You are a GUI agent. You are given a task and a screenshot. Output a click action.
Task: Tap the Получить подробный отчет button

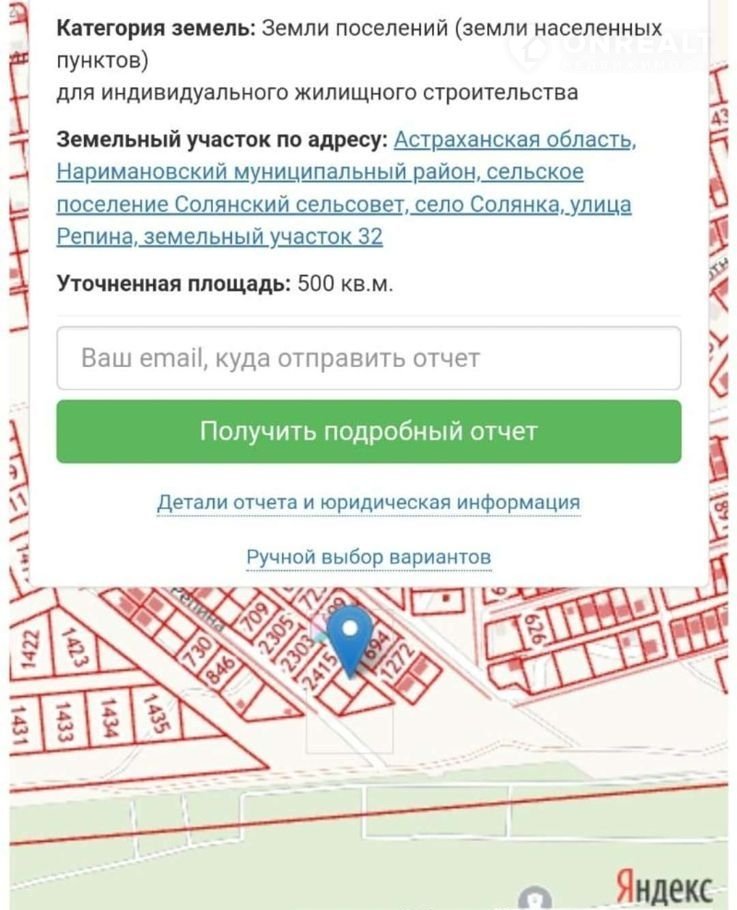(368, 432)
